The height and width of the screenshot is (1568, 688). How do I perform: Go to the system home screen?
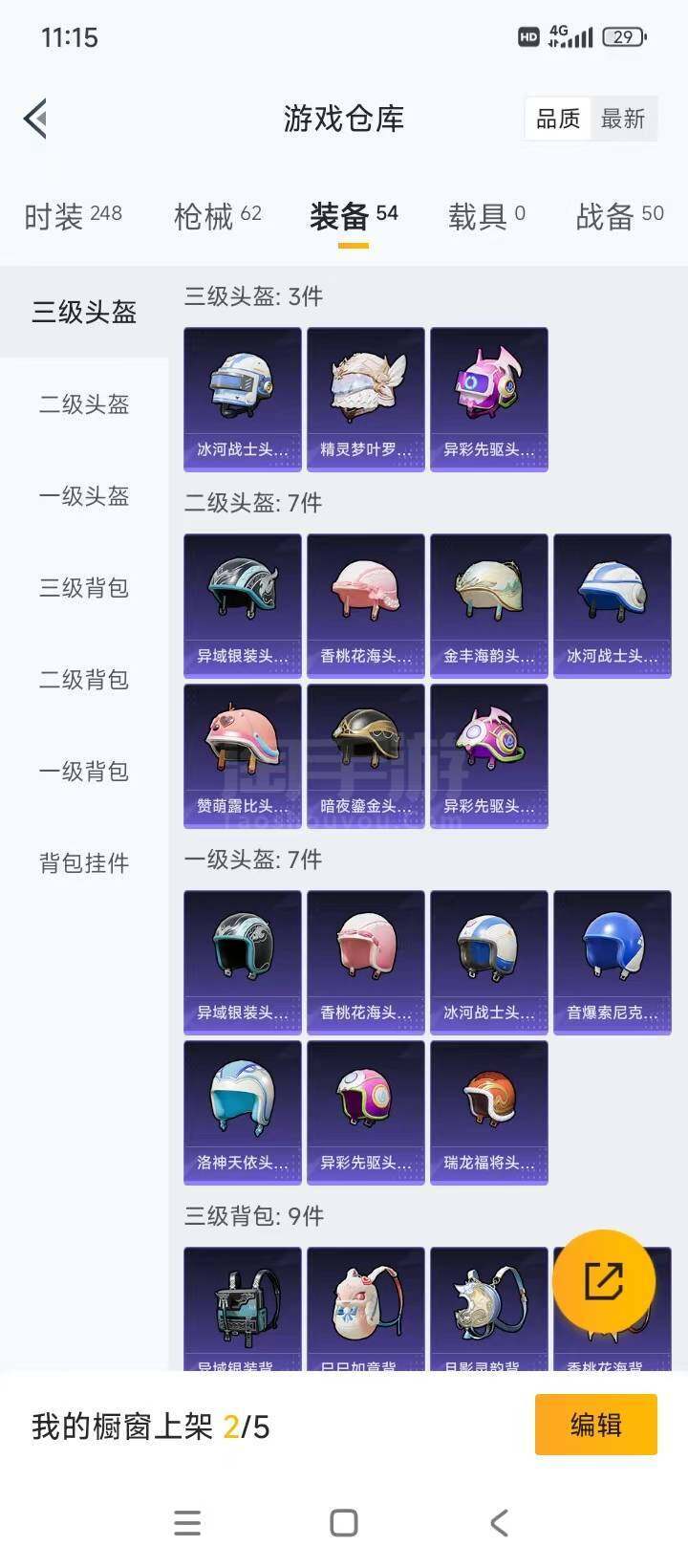click(344, 1523)
